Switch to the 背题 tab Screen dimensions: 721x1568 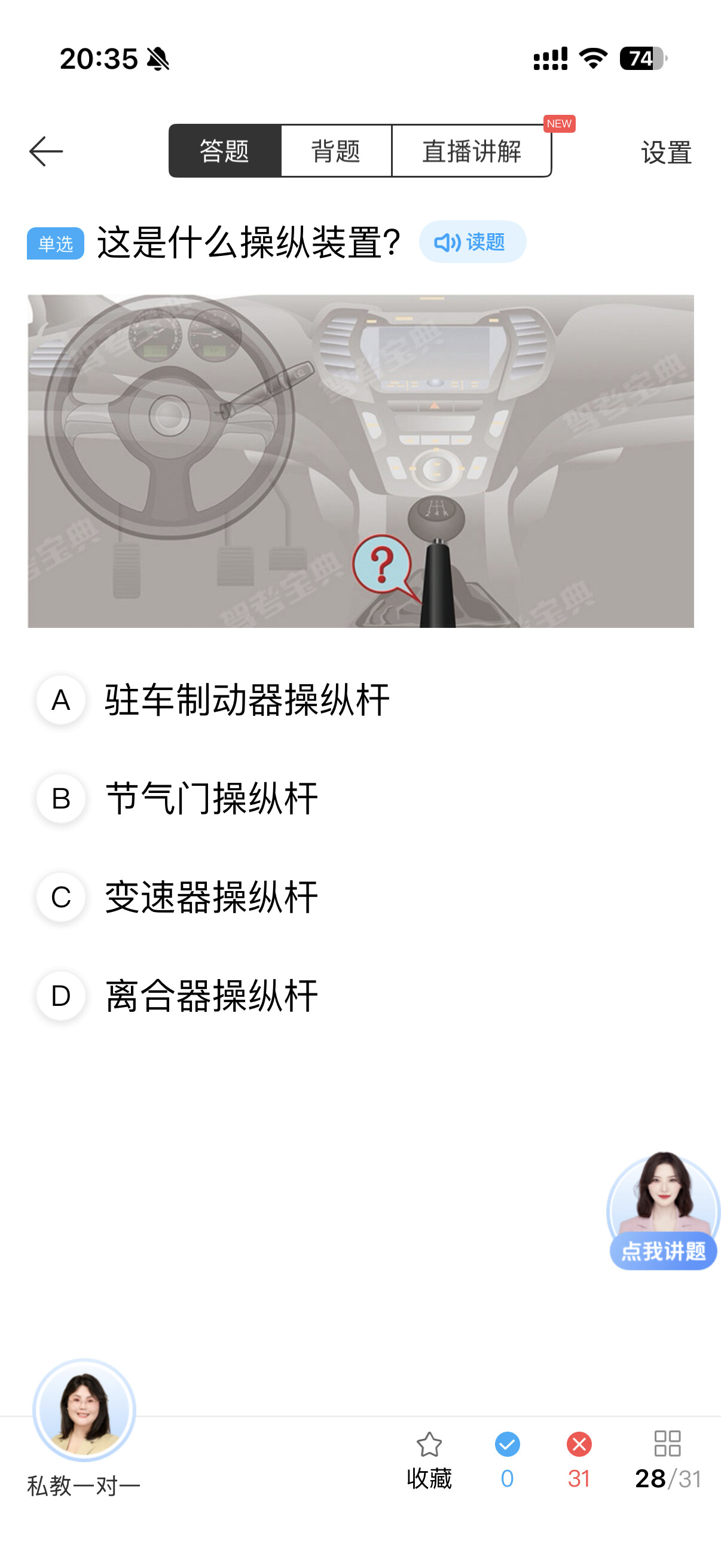[336, 151]
